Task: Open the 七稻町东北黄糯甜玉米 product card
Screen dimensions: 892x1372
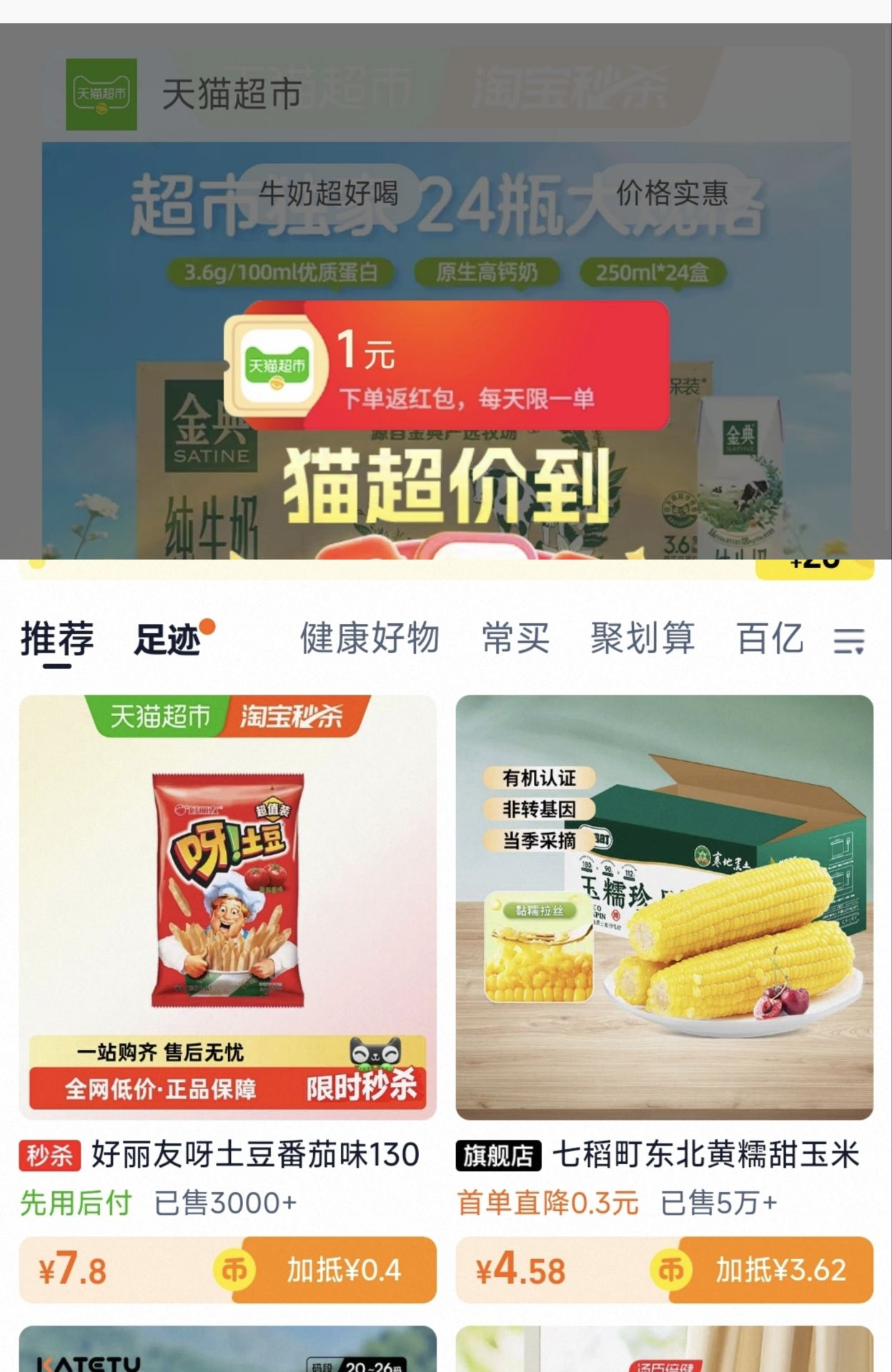Action: [x=664, y=908]
